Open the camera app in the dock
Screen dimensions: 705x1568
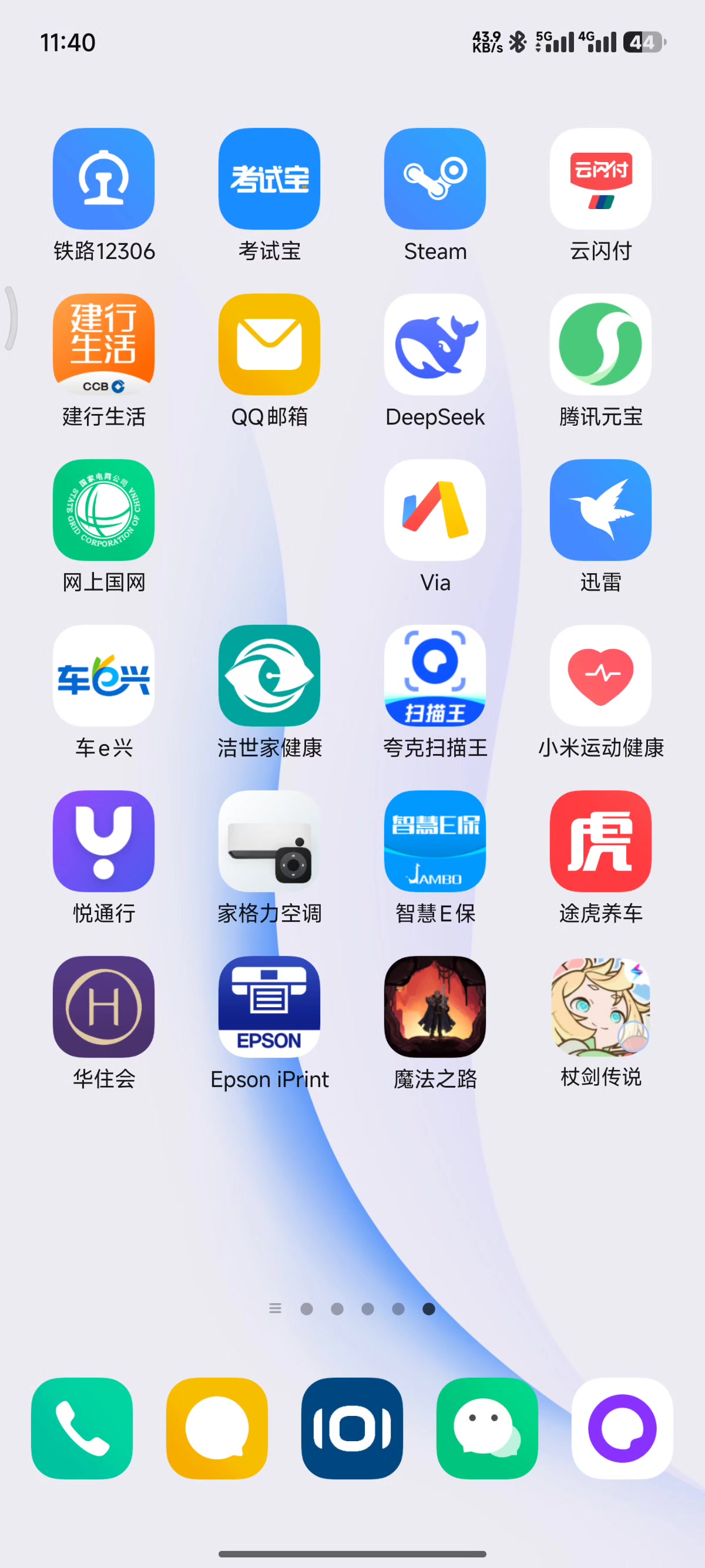[x=352, y=1428]
